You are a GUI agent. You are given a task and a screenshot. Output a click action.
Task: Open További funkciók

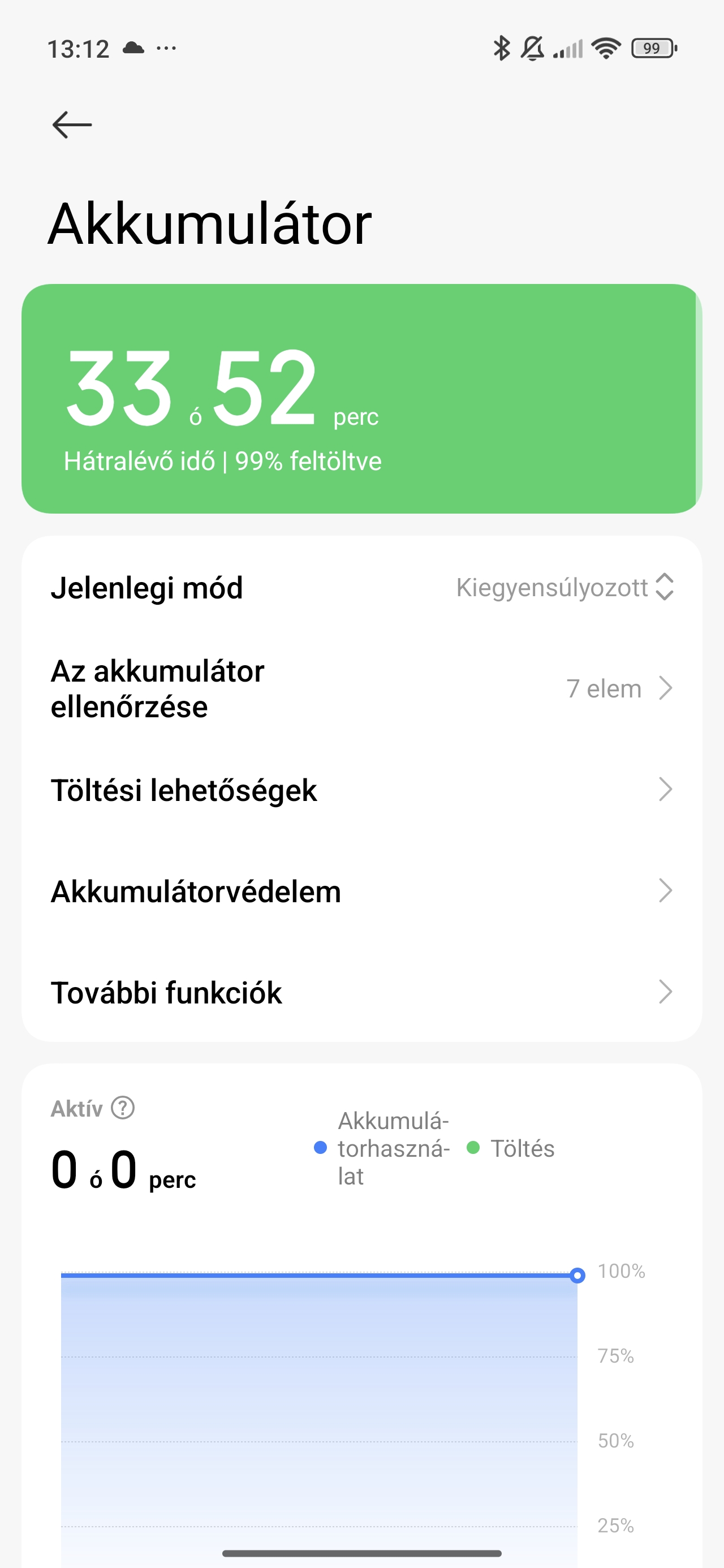[x=361, y=992]
